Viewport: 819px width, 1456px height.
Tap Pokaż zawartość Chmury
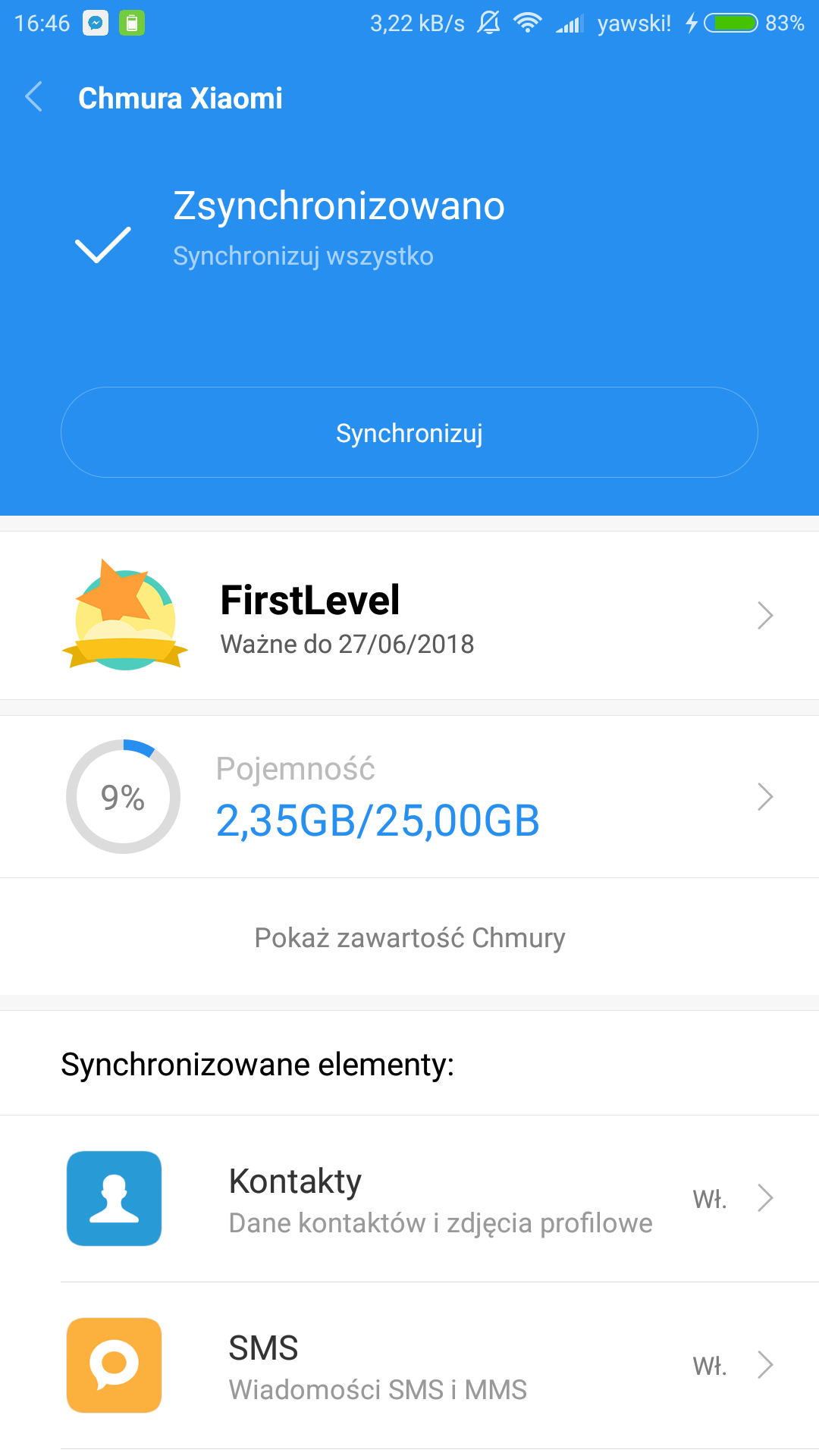[409, 937]
